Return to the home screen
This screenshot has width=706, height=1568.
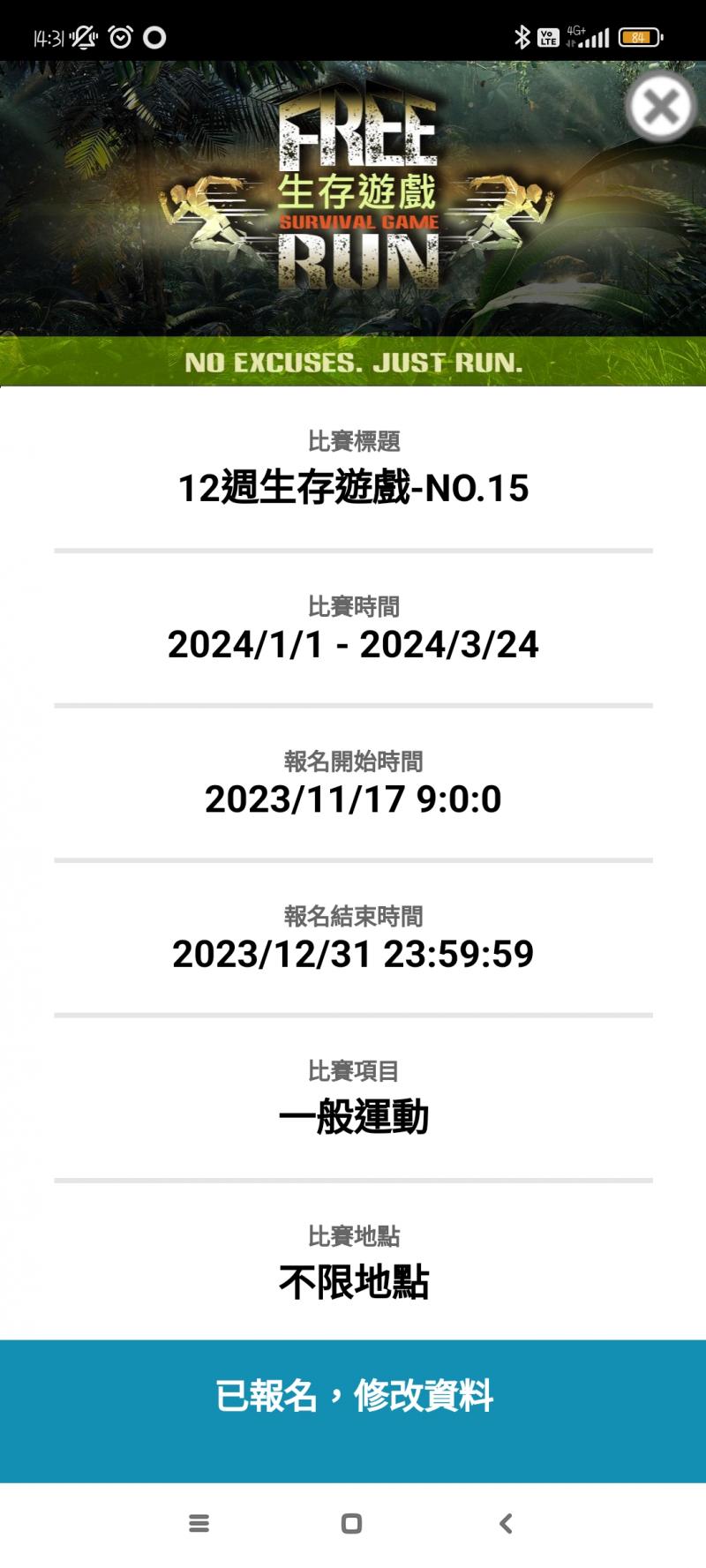pos(351,1523)
